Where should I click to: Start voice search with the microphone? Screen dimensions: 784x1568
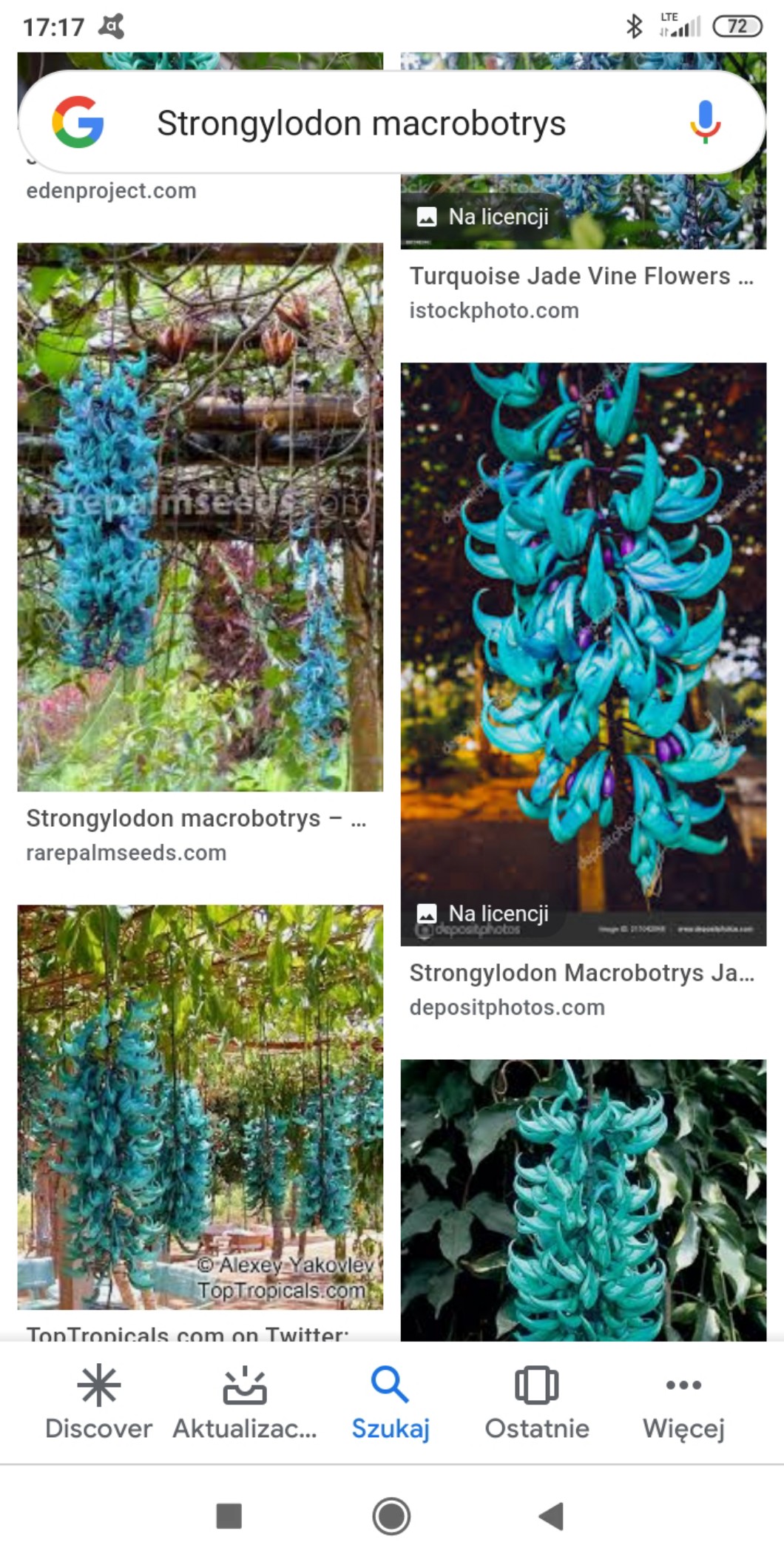pos(705,122)
